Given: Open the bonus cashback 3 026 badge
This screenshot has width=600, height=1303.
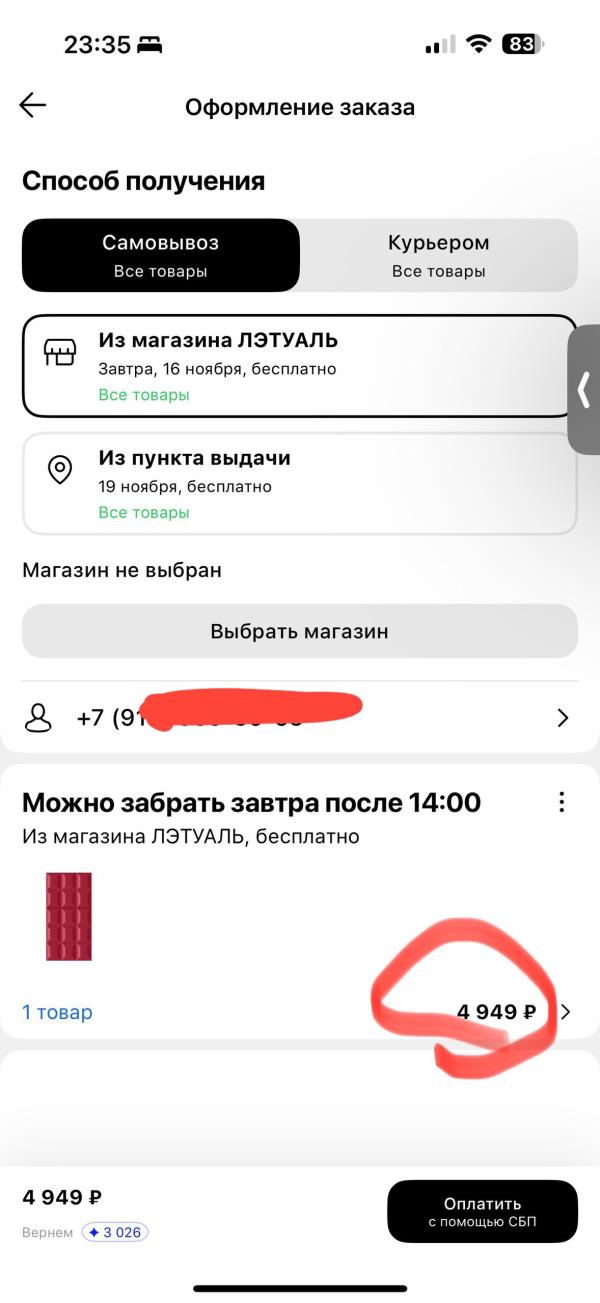Looking at the screenshot, I should [x=115, y=1232].
